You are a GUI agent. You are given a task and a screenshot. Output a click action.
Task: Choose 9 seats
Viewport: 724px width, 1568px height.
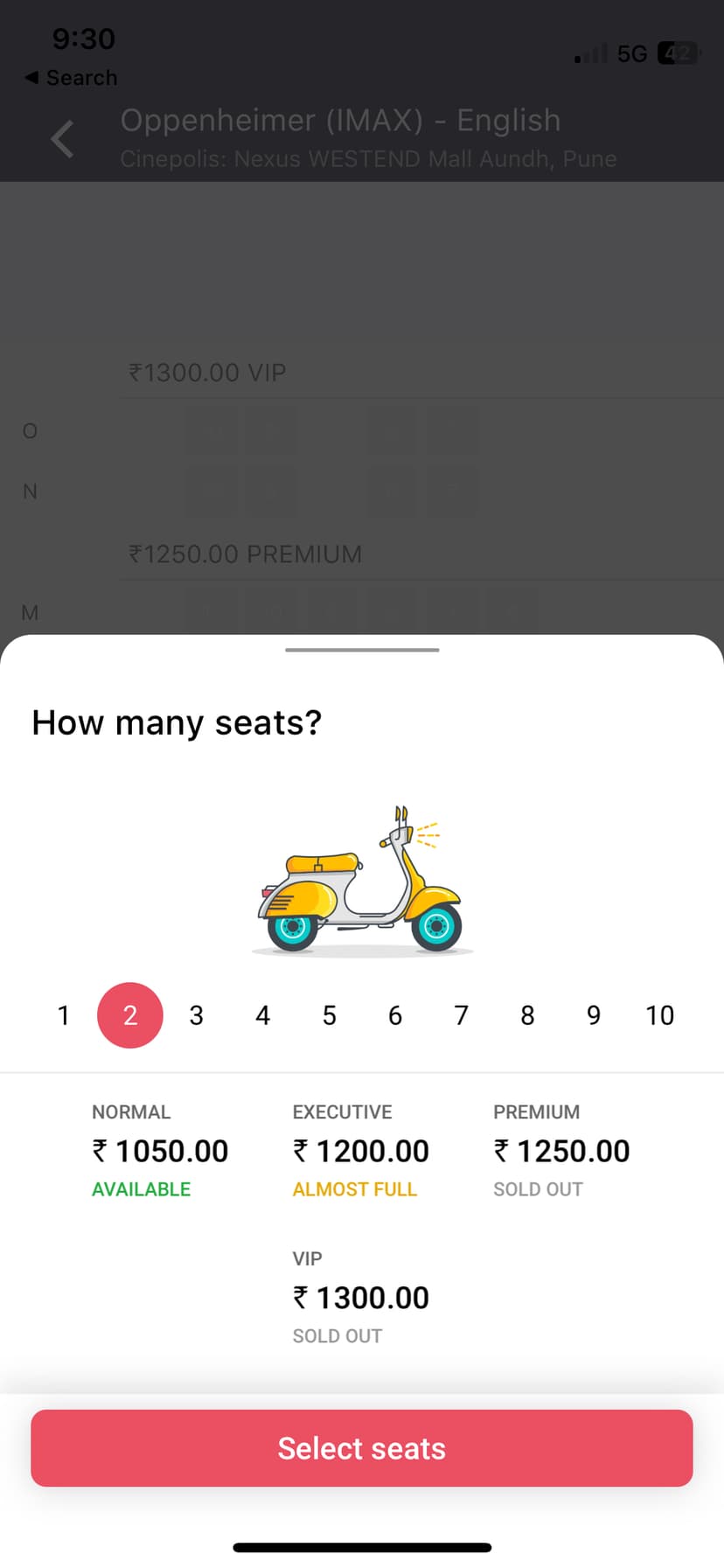pyautogui.click(x=594, y=1015)
